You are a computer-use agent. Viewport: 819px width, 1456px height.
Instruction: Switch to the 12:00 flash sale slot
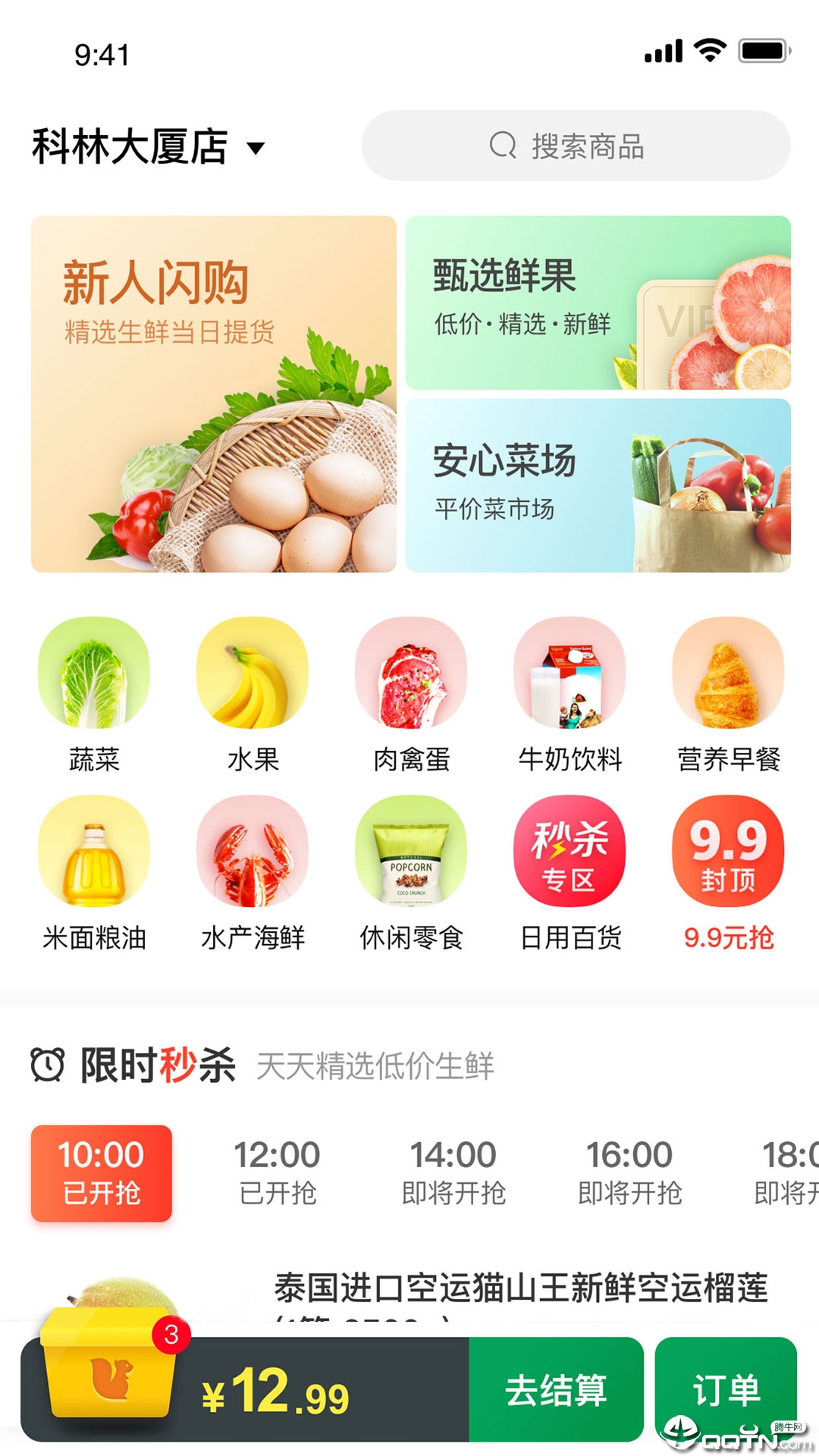[x=277, y=1172]
